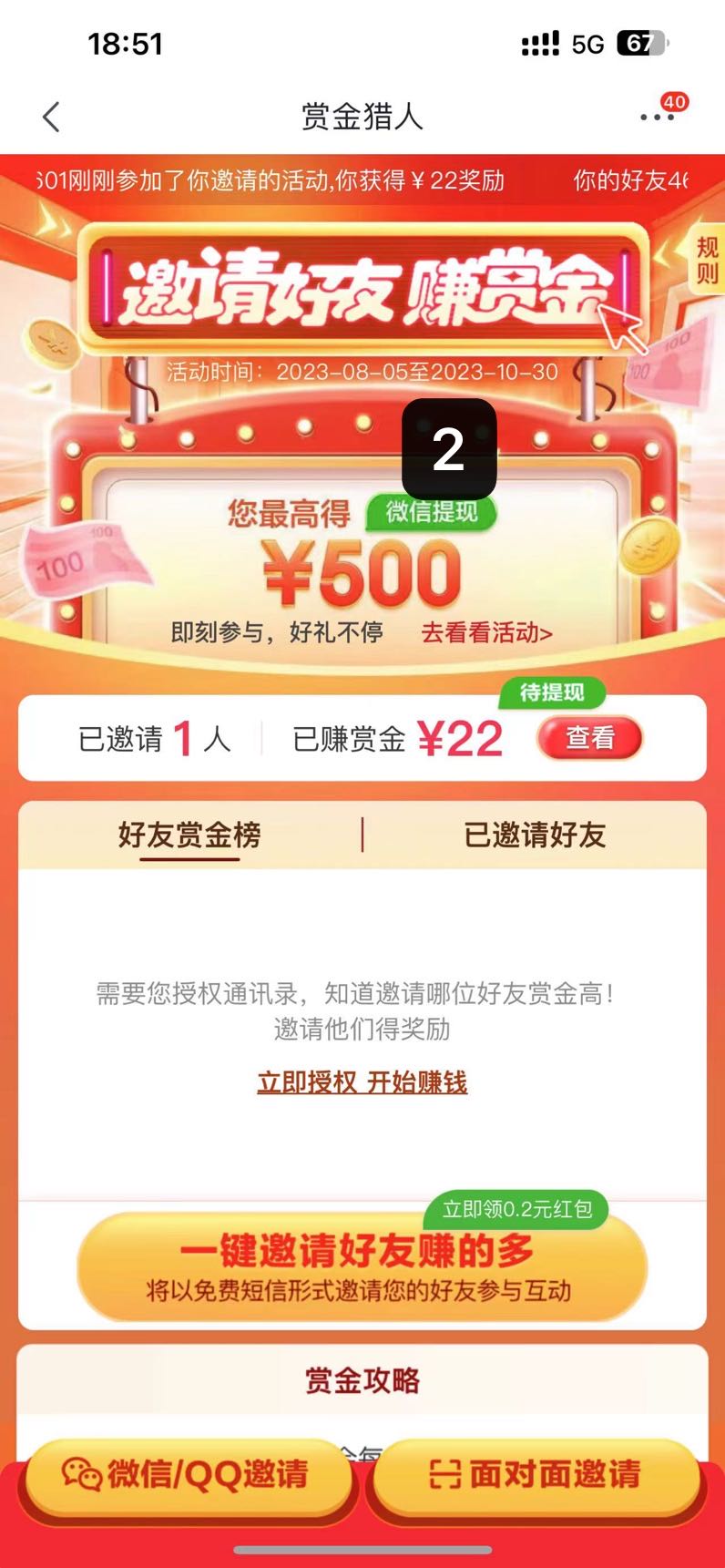Choose 面对面邀请 face-to-face invite
725x1568 pixels.
click(536, 1474)
